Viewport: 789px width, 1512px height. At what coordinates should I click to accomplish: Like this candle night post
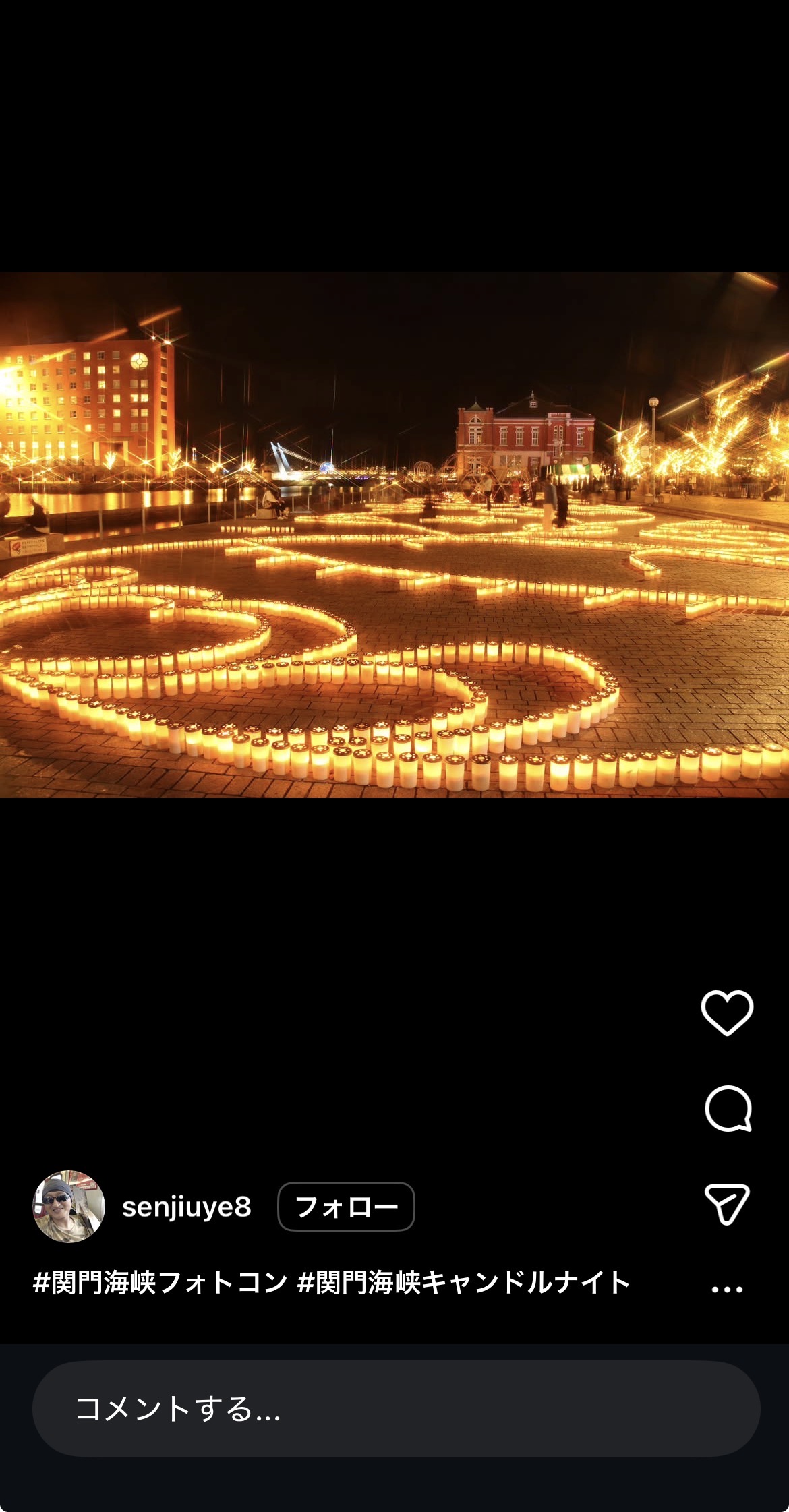click(x=727, y=1012)
